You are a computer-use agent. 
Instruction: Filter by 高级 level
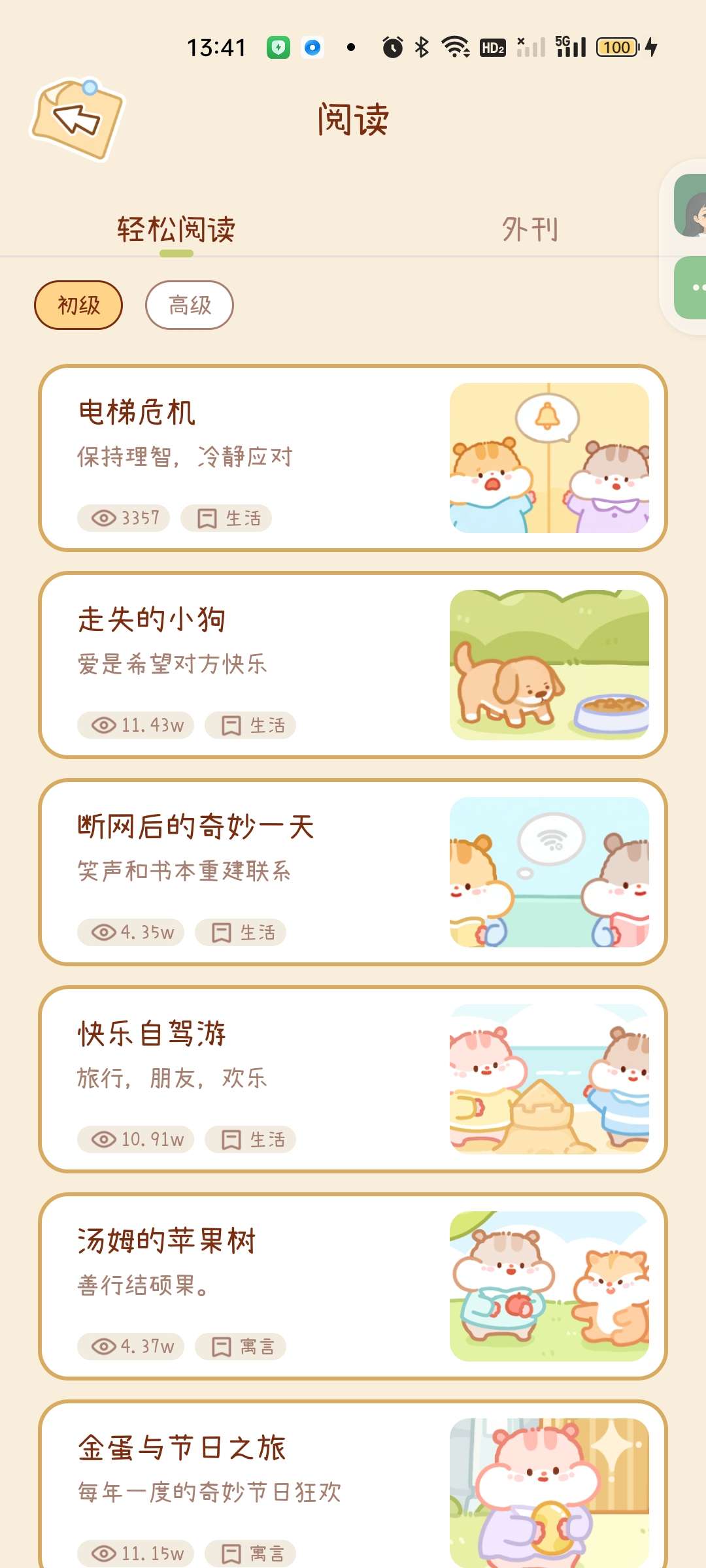point(190,305)
